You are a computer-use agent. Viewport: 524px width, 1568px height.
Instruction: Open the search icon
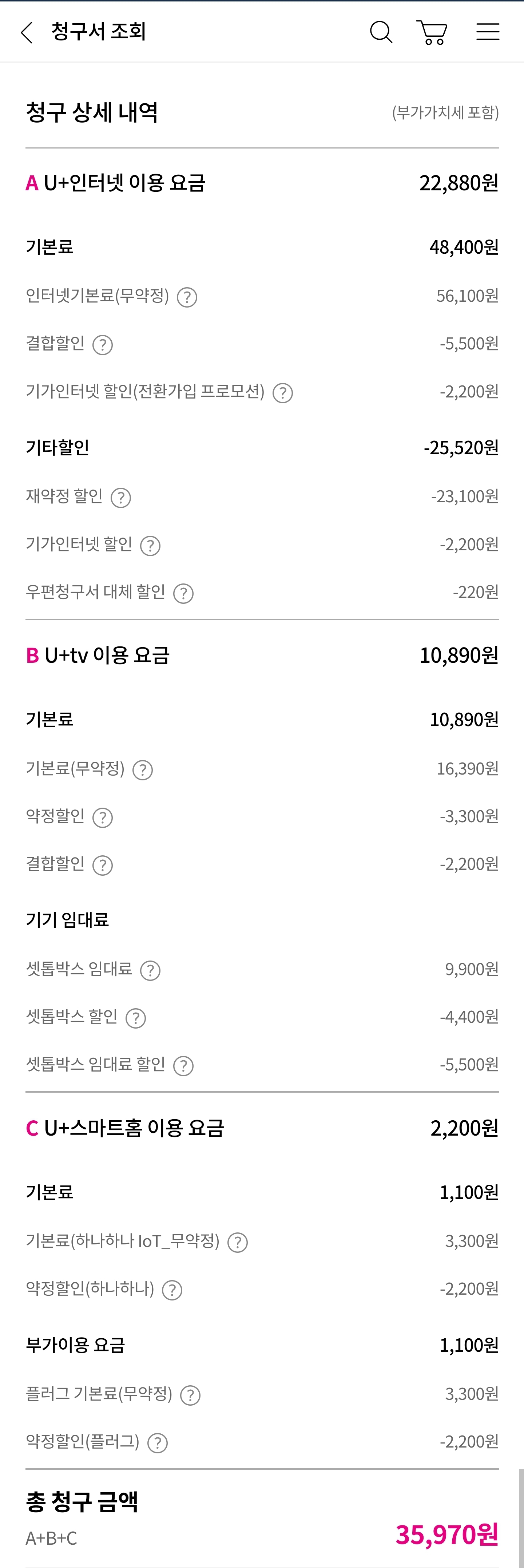tap(381, 32)
